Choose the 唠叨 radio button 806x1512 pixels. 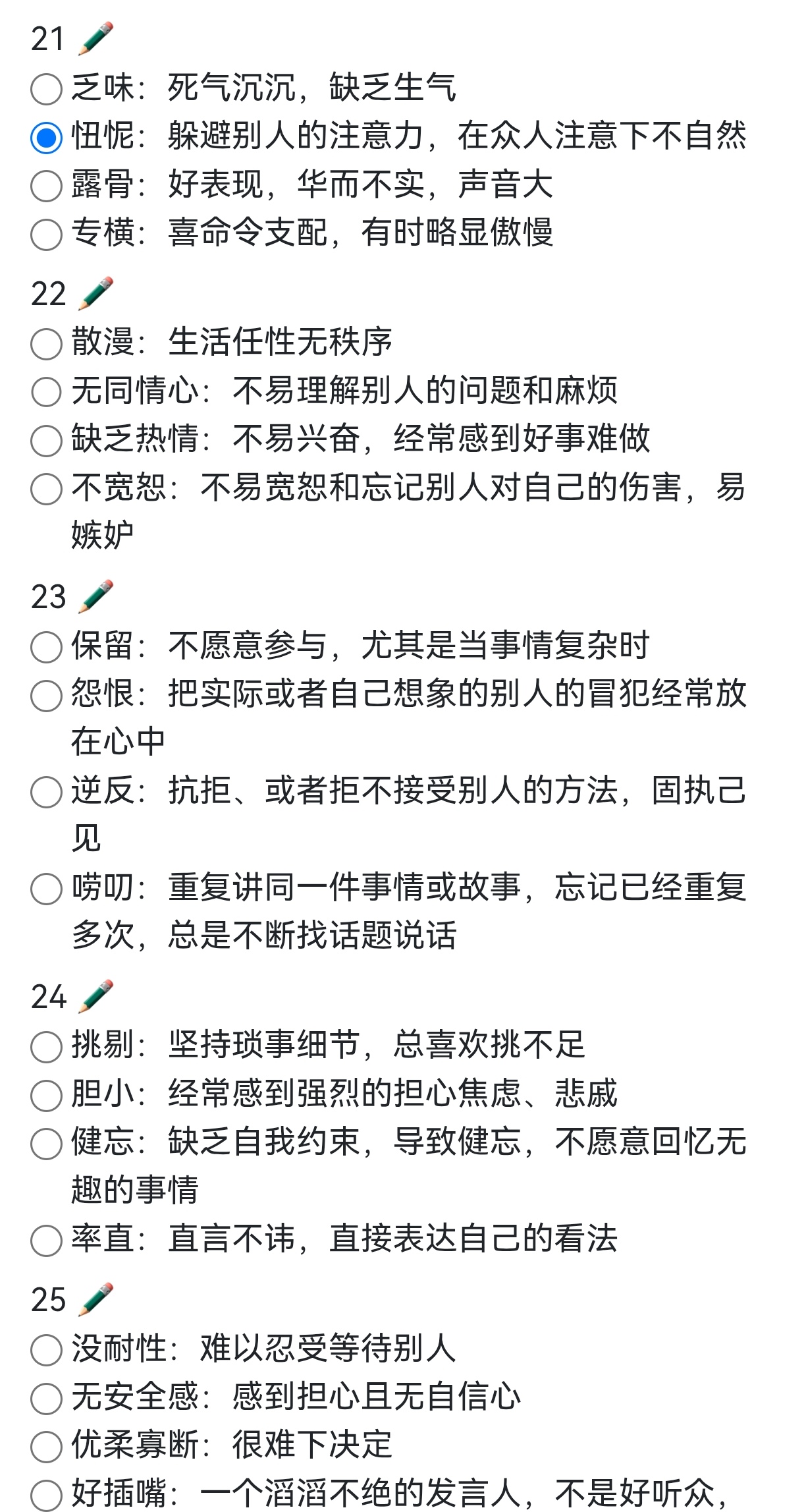(46, 889)
